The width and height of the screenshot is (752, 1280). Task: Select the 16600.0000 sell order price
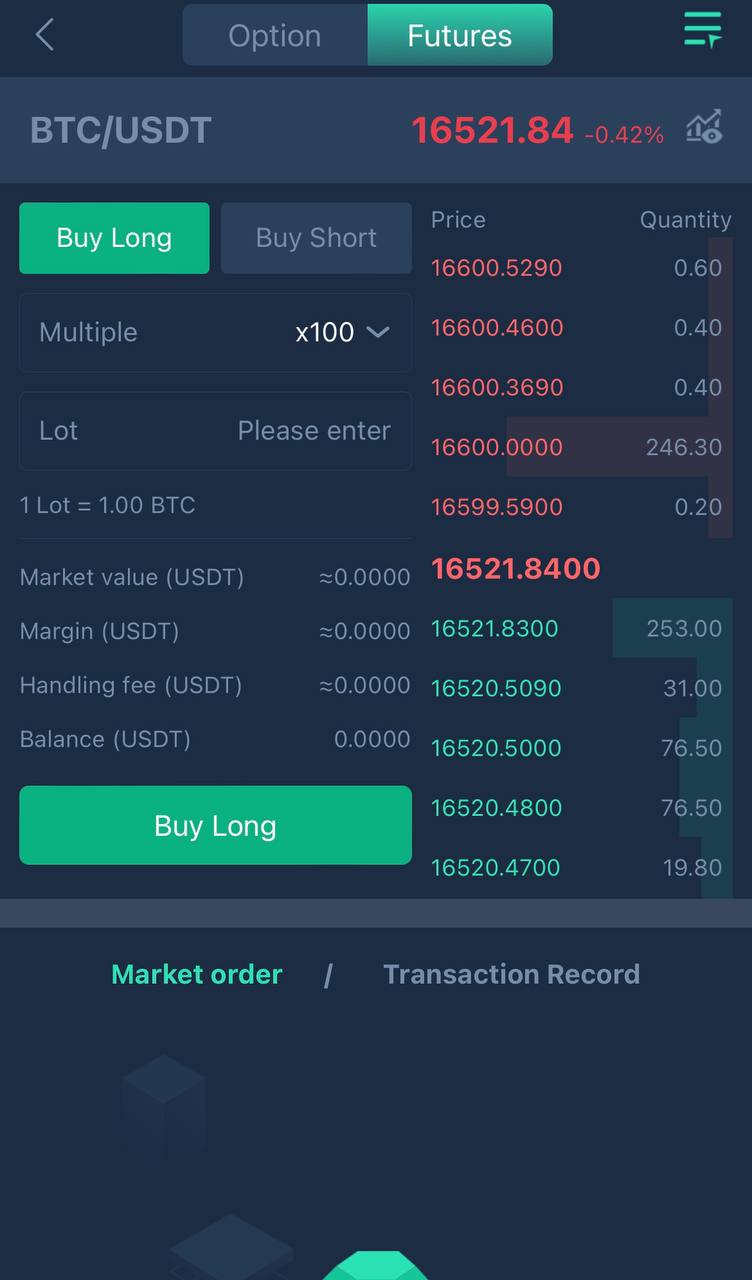[497, 447]
